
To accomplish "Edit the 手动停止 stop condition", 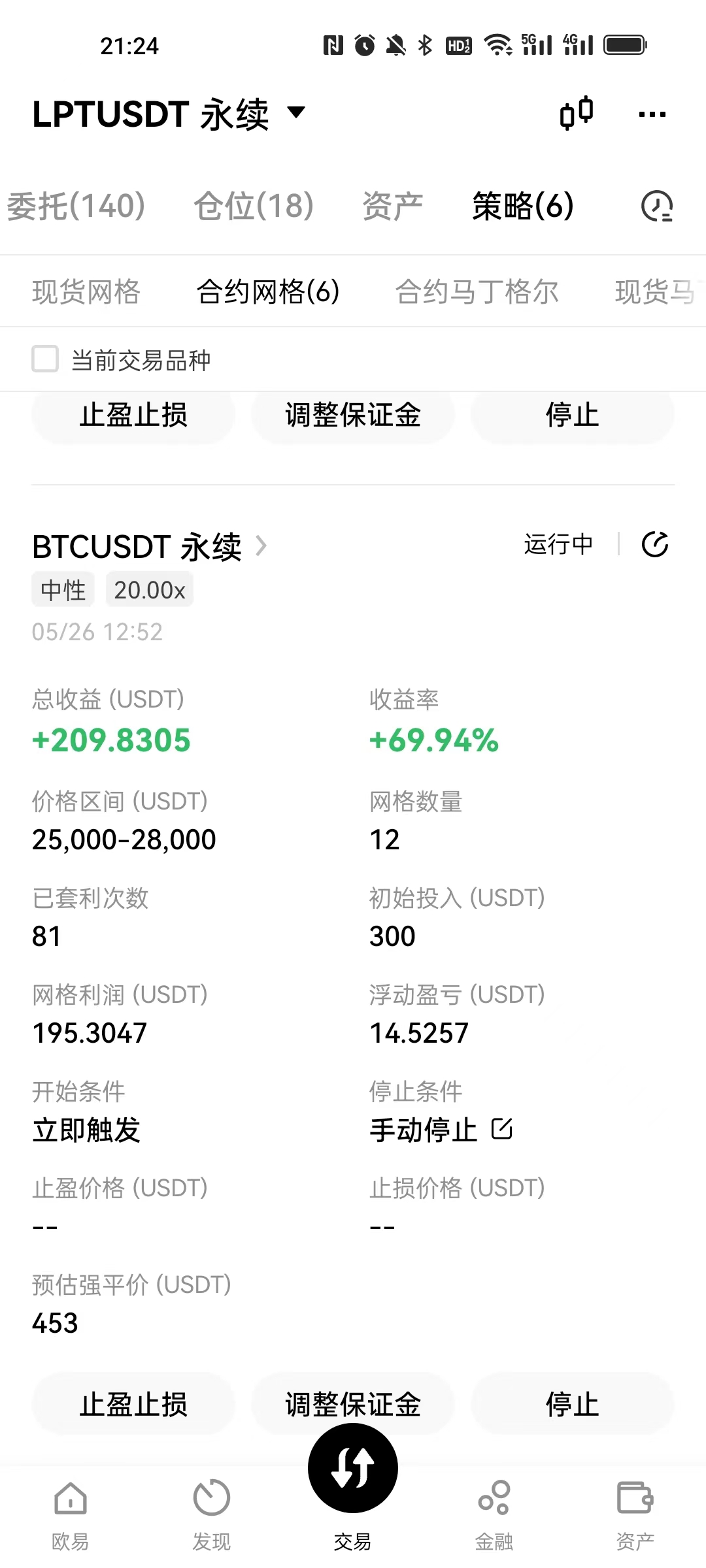I will click(502, 1128).
